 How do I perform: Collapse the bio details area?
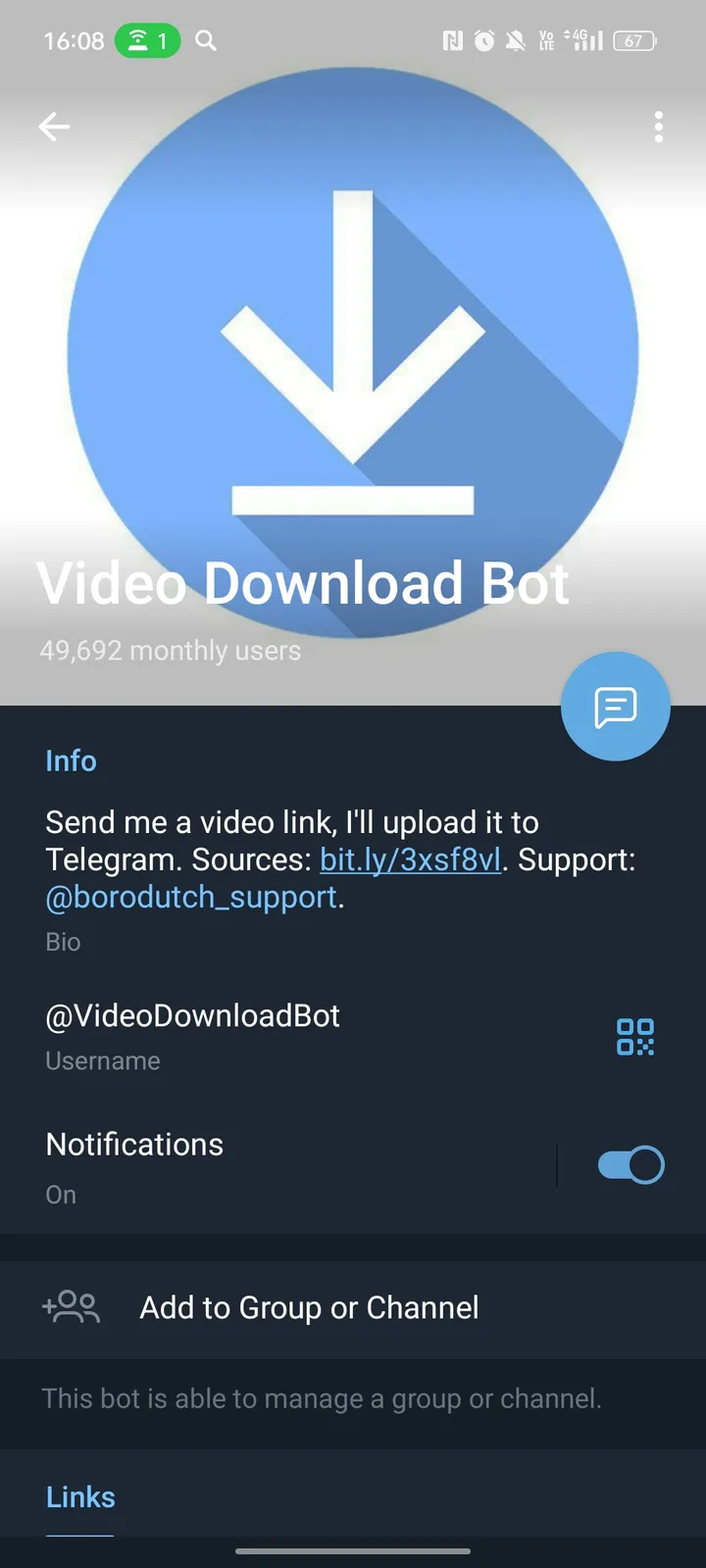click(63, 941)
